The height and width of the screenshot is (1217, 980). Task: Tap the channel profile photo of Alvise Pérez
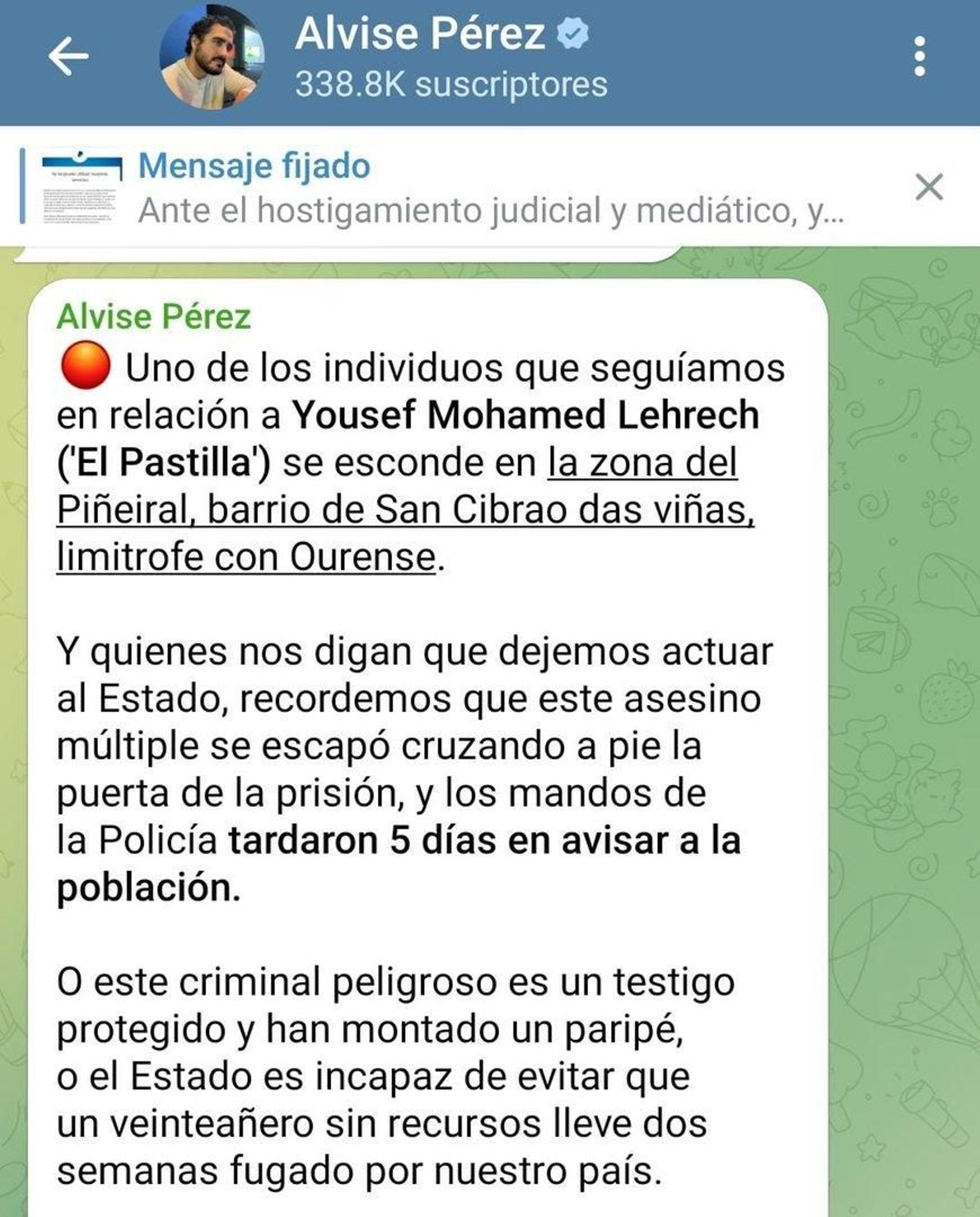[x=208, y=54]
